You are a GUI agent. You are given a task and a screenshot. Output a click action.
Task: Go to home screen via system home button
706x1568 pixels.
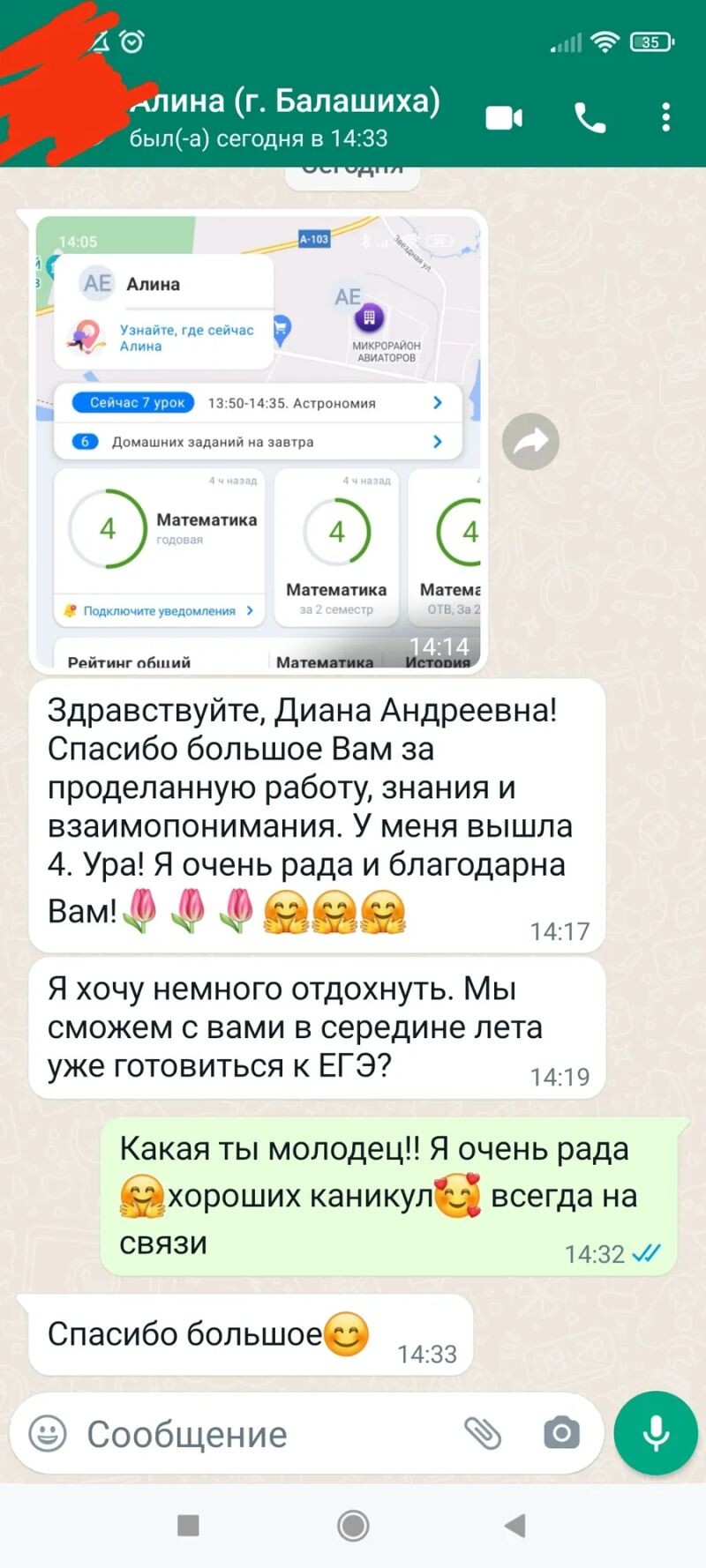coord(353,1525)
